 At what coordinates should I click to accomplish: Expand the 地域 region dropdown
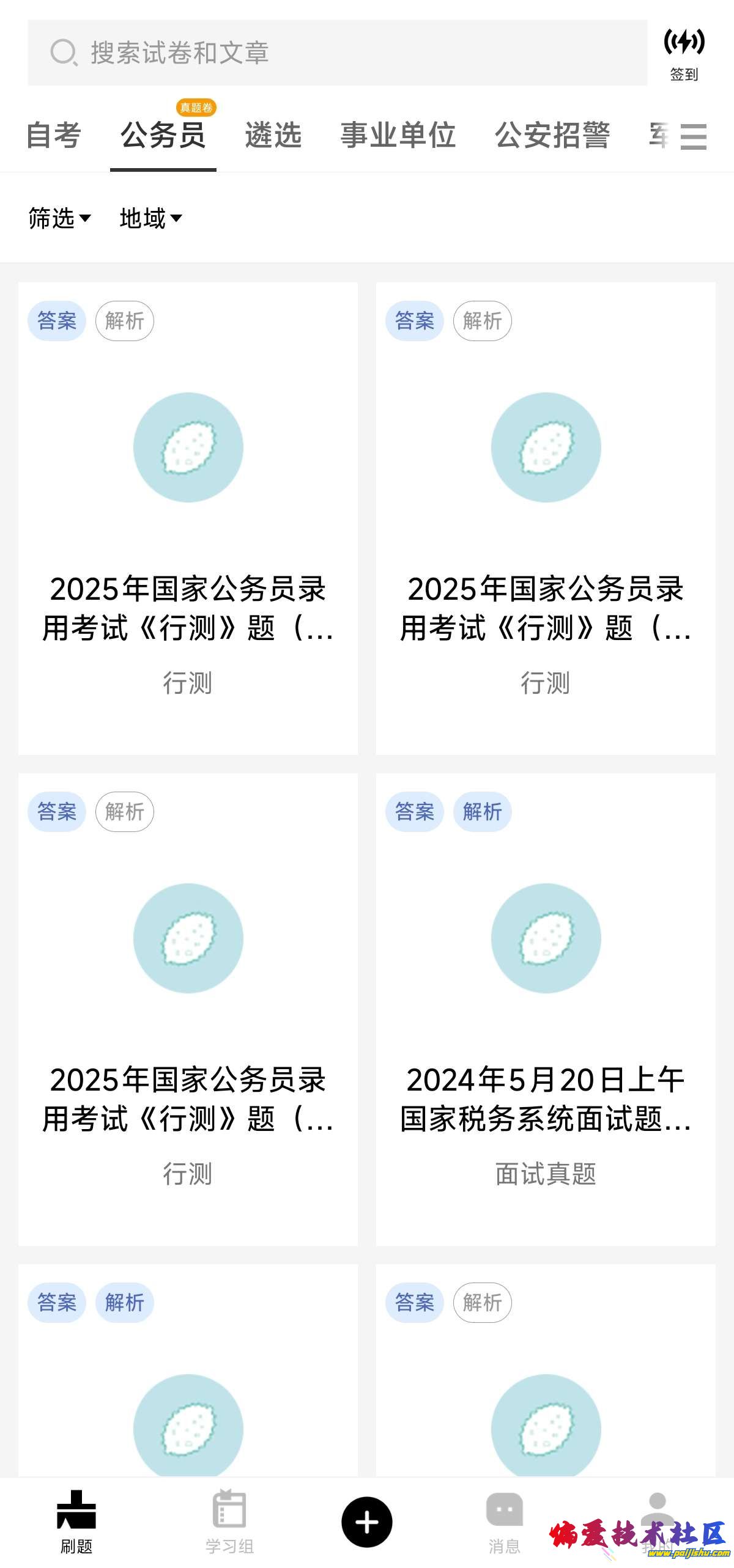click(x=150, y=218)
